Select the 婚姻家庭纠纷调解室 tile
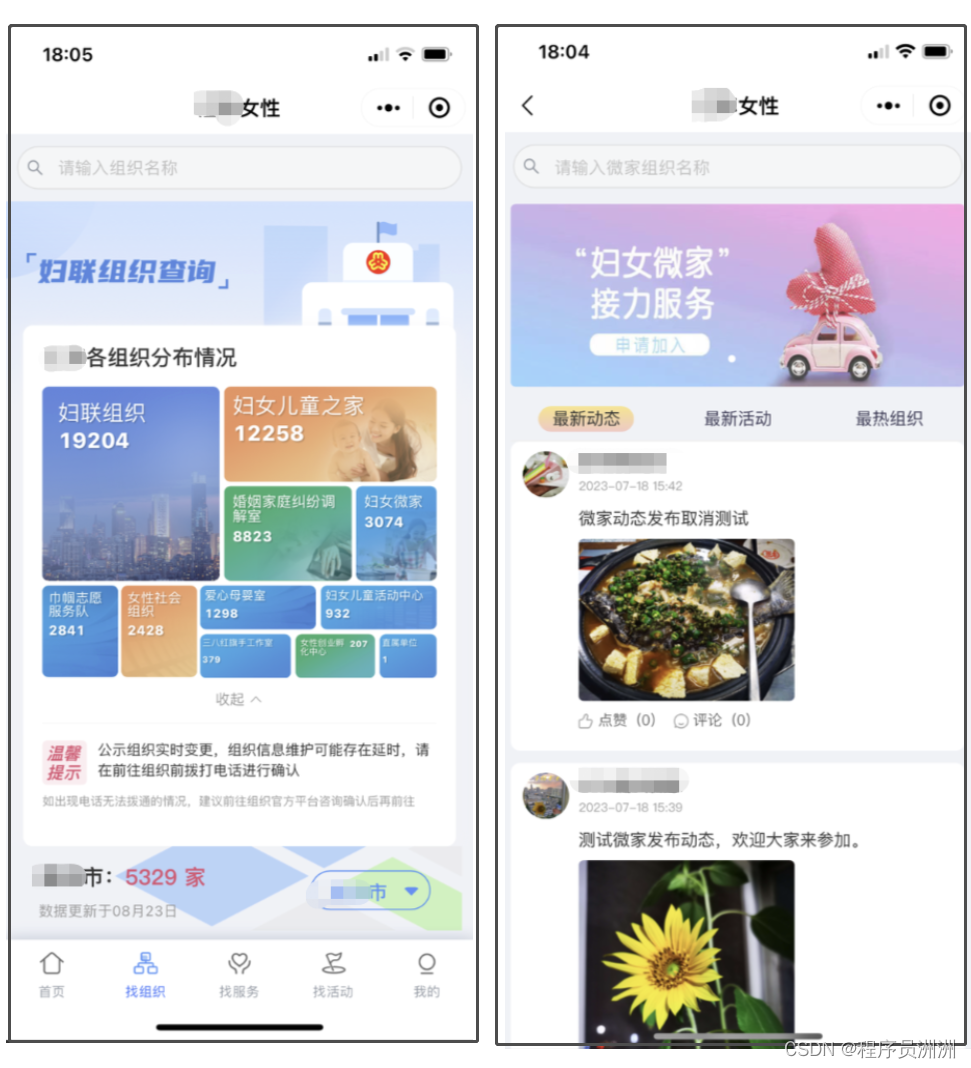The image size is (971, 1068). tap(288, 533)
